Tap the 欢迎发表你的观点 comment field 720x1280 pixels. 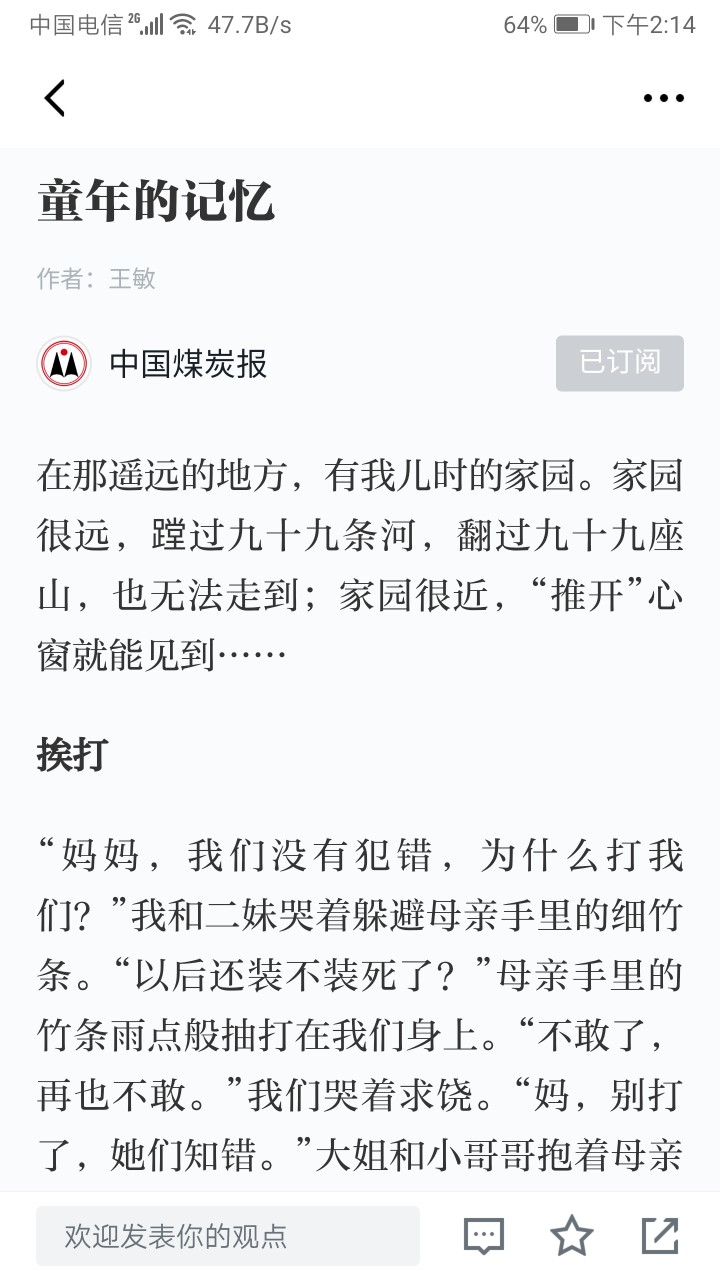tap(228, 1236)
